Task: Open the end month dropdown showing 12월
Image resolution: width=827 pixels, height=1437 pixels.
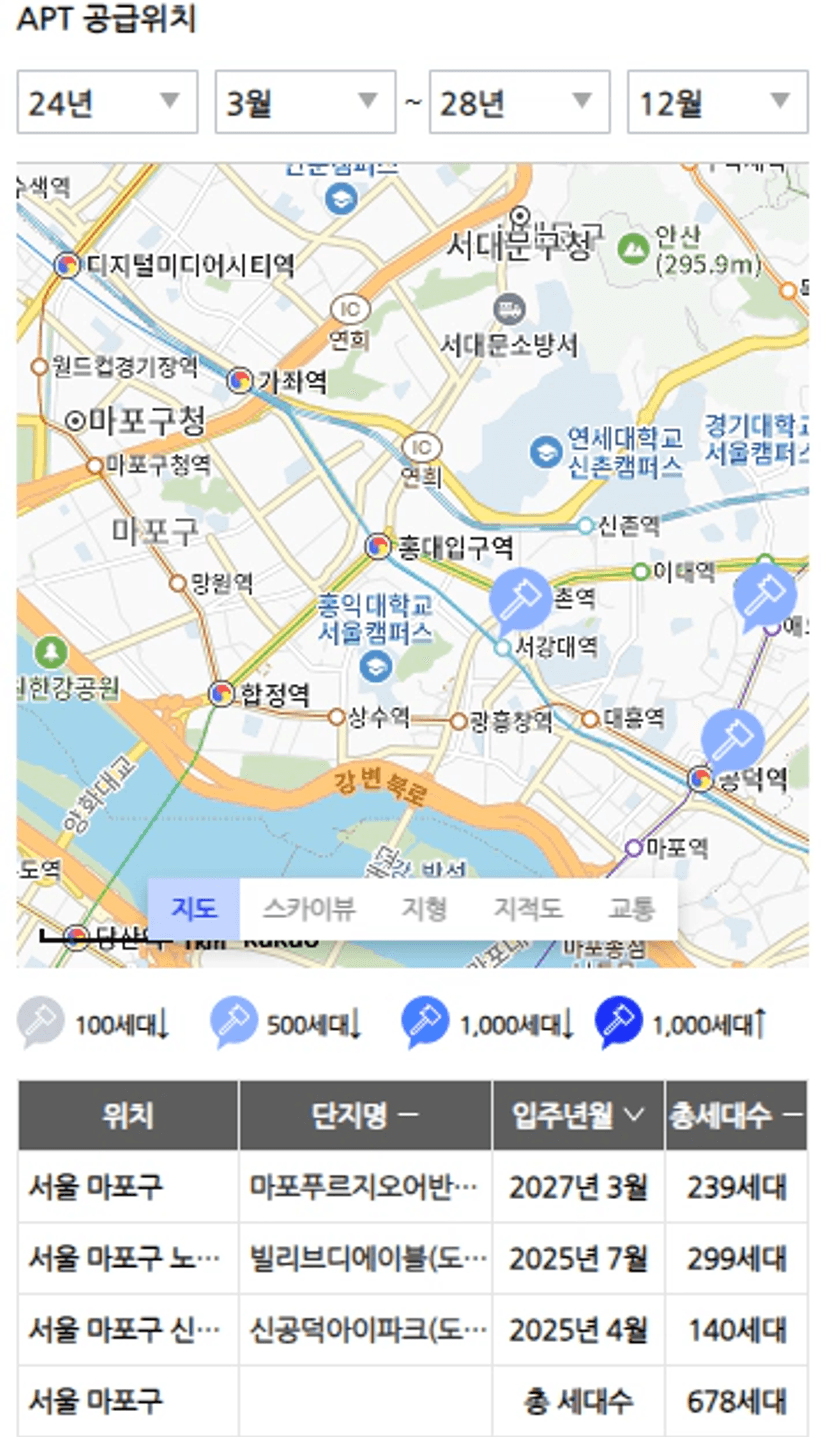Action: (x=717, y=102)
